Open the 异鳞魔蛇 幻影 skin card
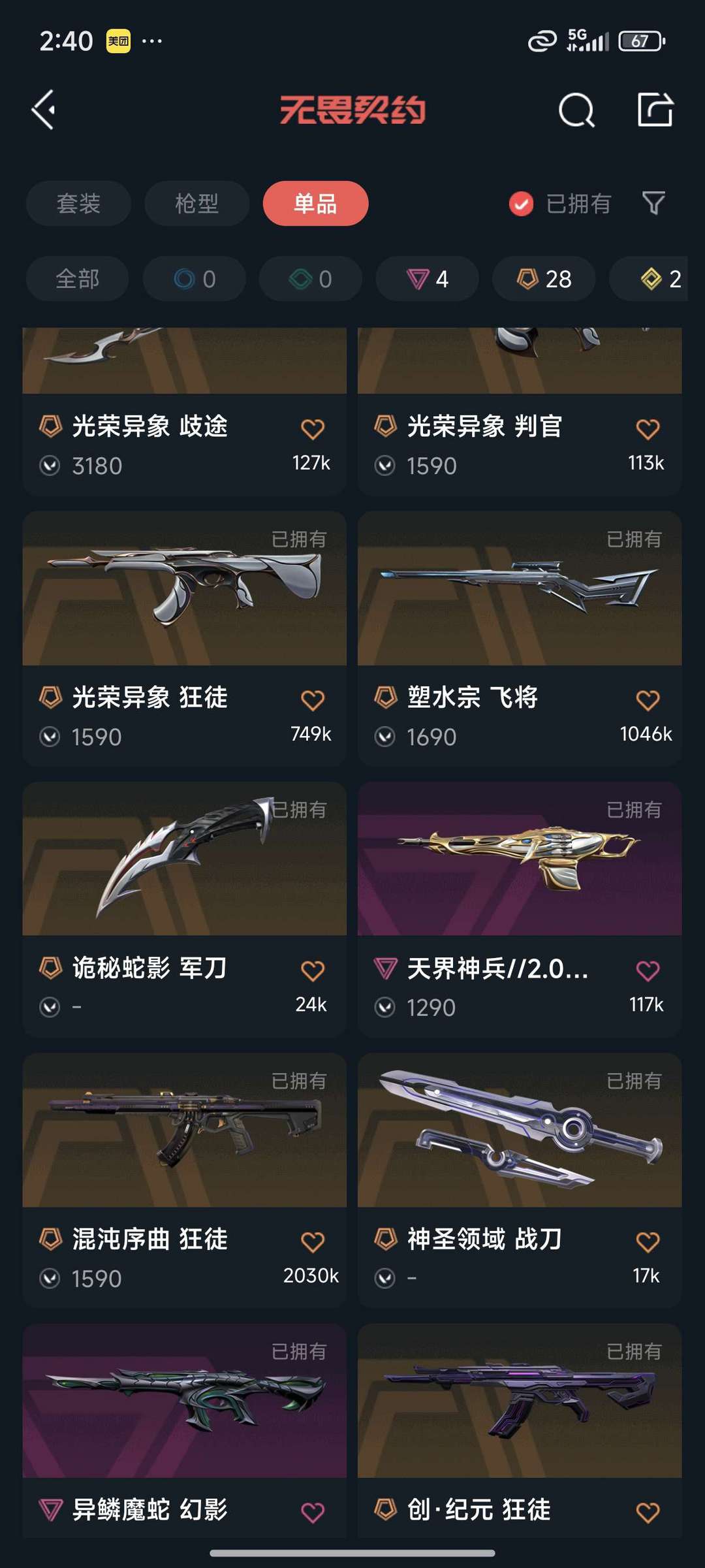 [185, 1430]
